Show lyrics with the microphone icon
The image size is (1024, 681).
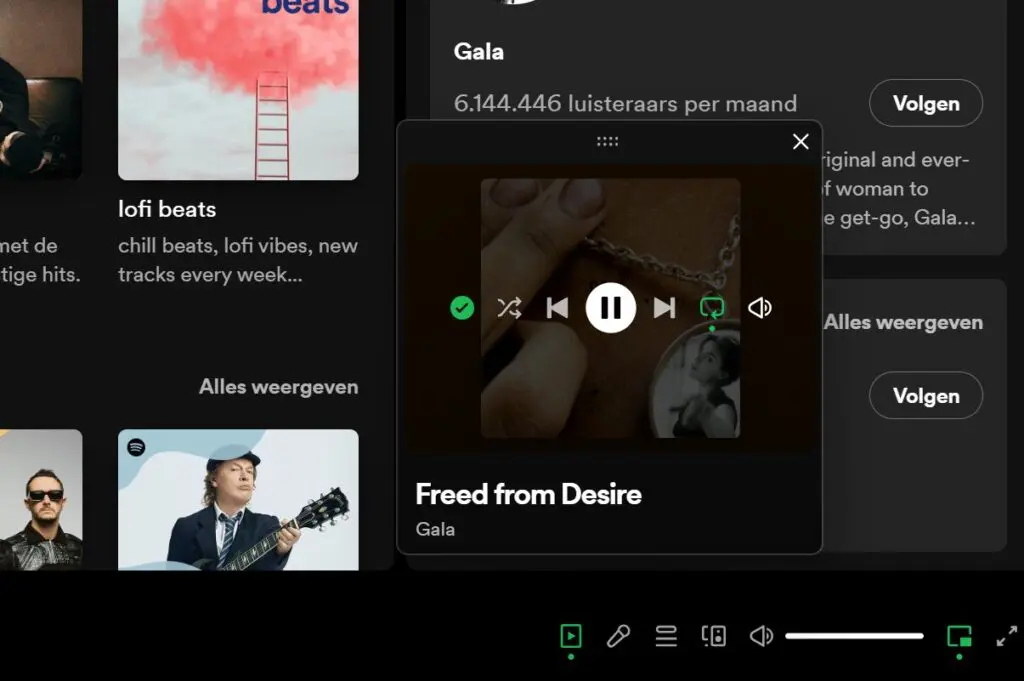click(618, 635)
